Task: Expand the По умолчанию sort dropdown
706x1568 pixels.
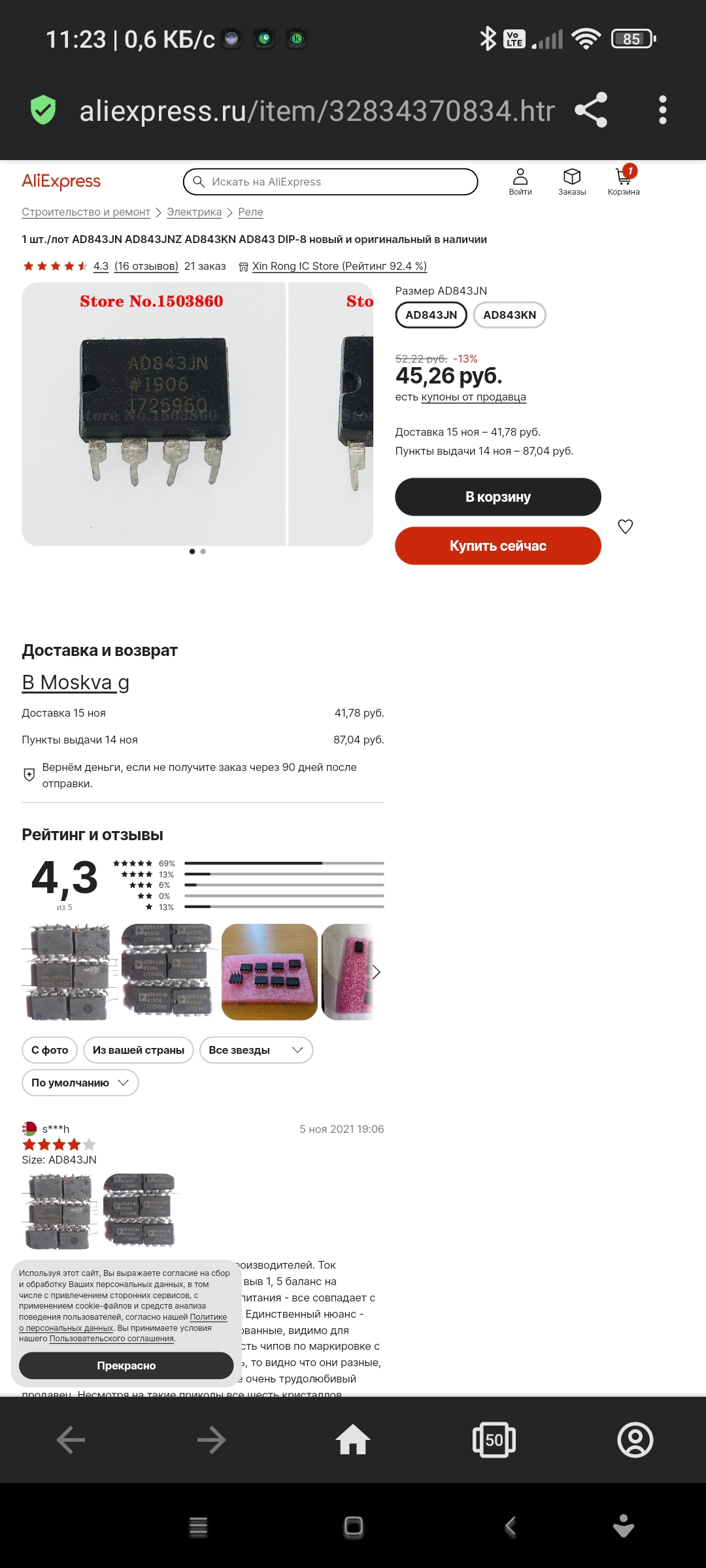Action: 80,1083
